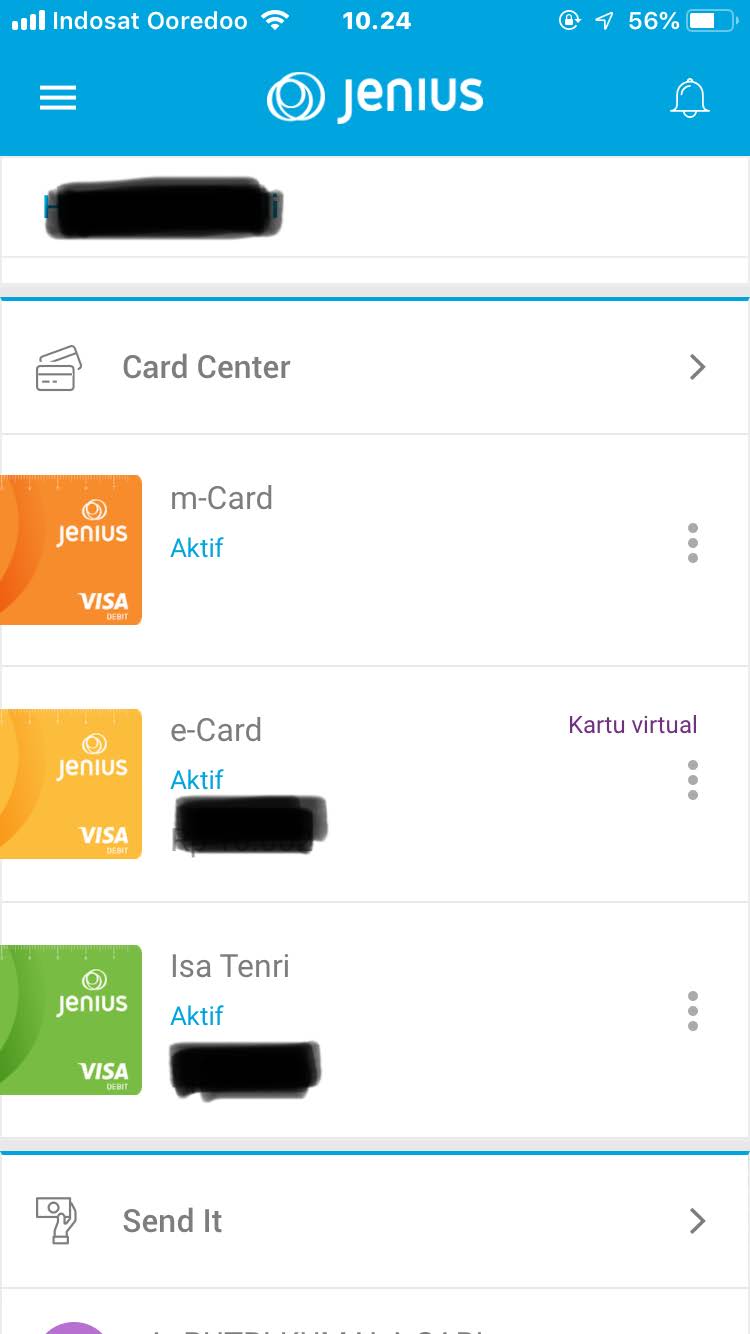Open the Send It section
750x1334 pixels.
click(375, 1221)
